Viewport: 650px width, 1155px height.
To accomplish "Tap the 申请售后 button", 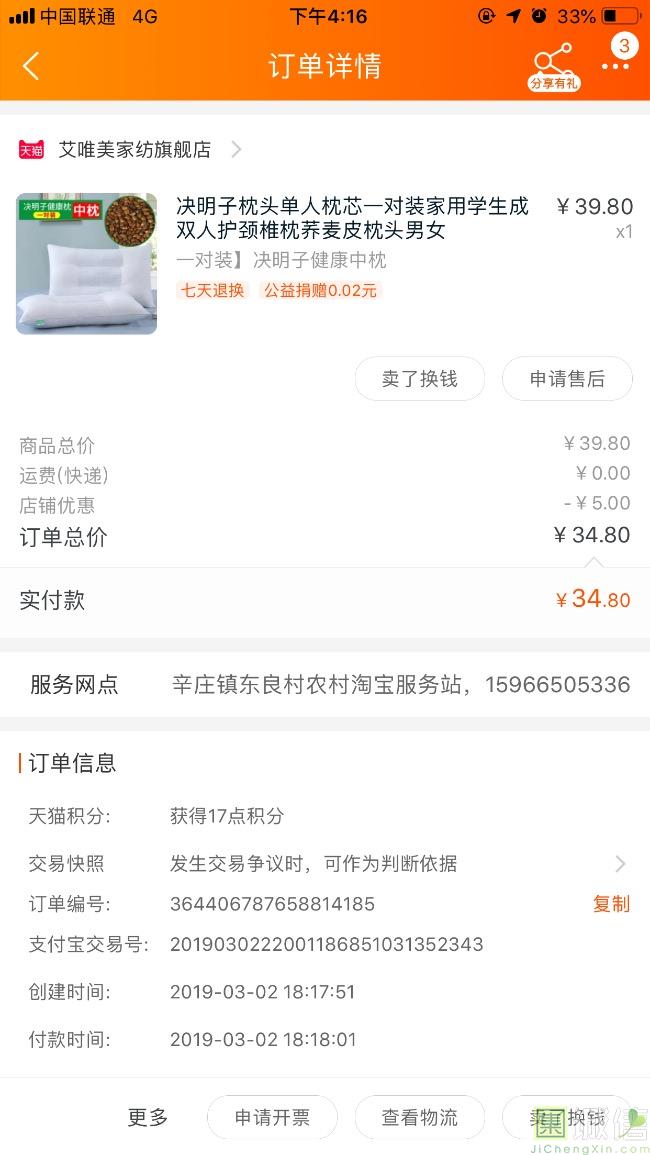I will (567, 379).
